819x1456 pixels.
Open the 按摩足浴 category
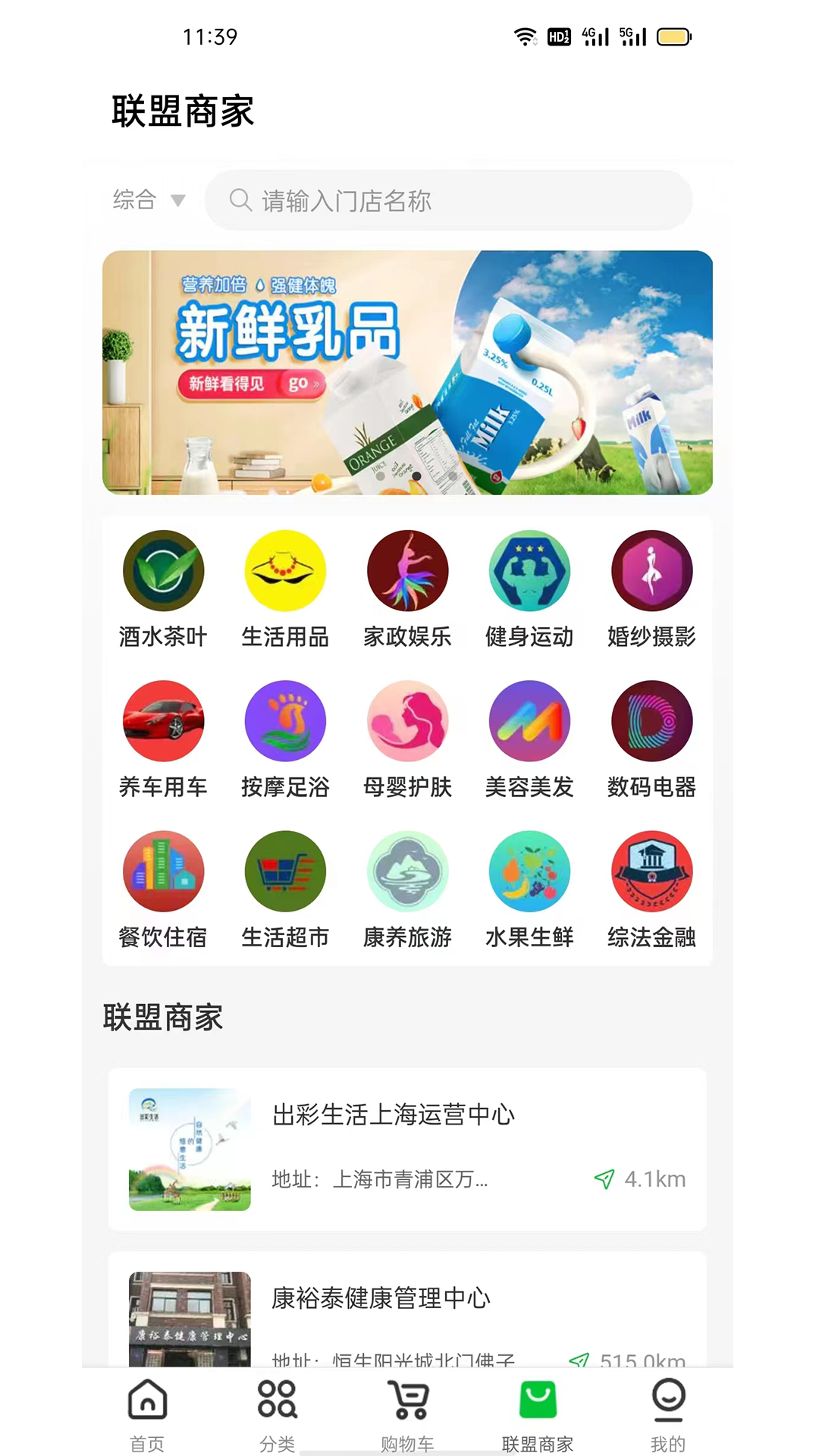coord(285,721)
